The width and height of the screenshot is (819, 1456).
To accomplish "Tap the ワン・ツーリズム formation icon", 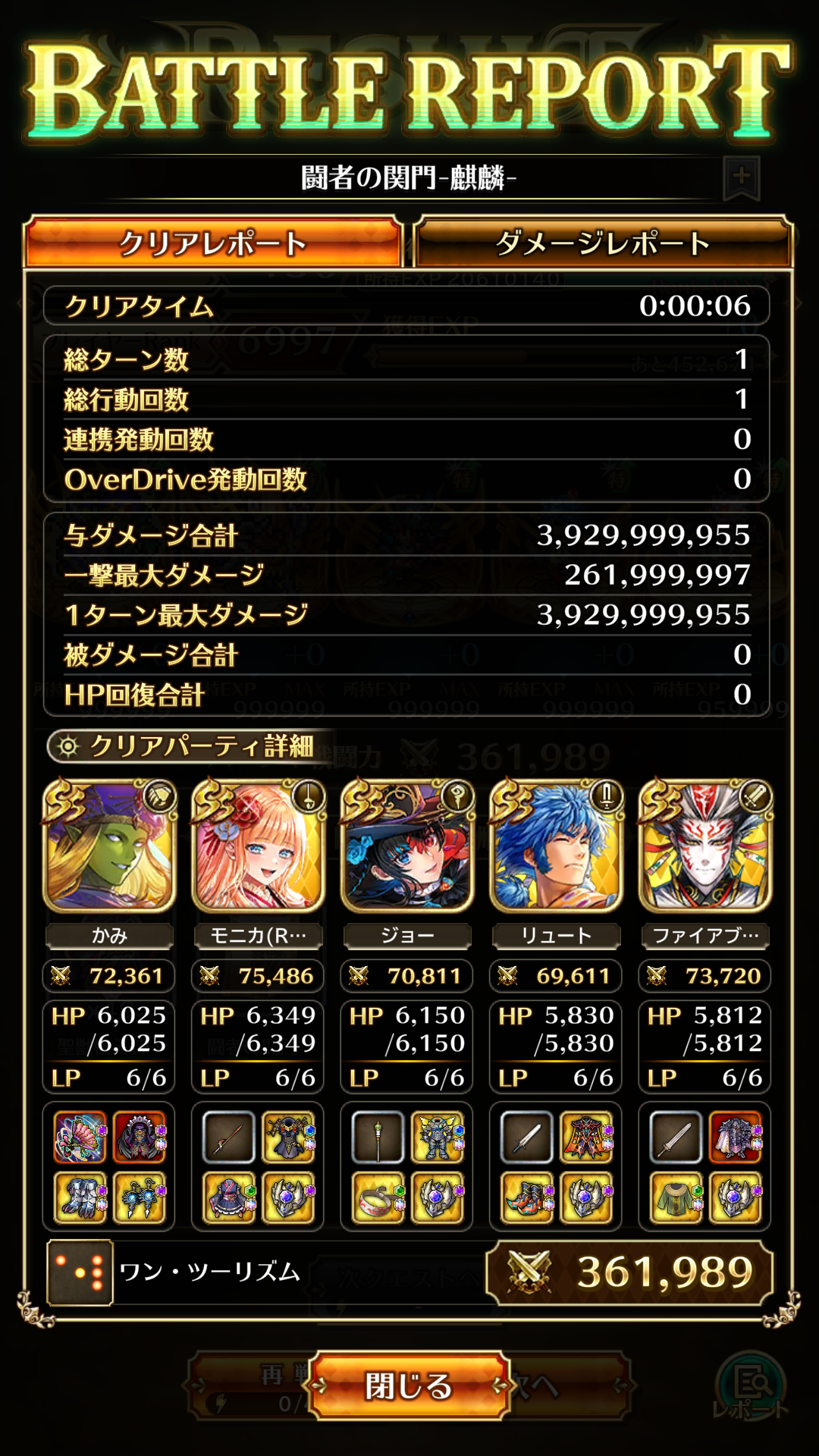I will click(80, 1272).
